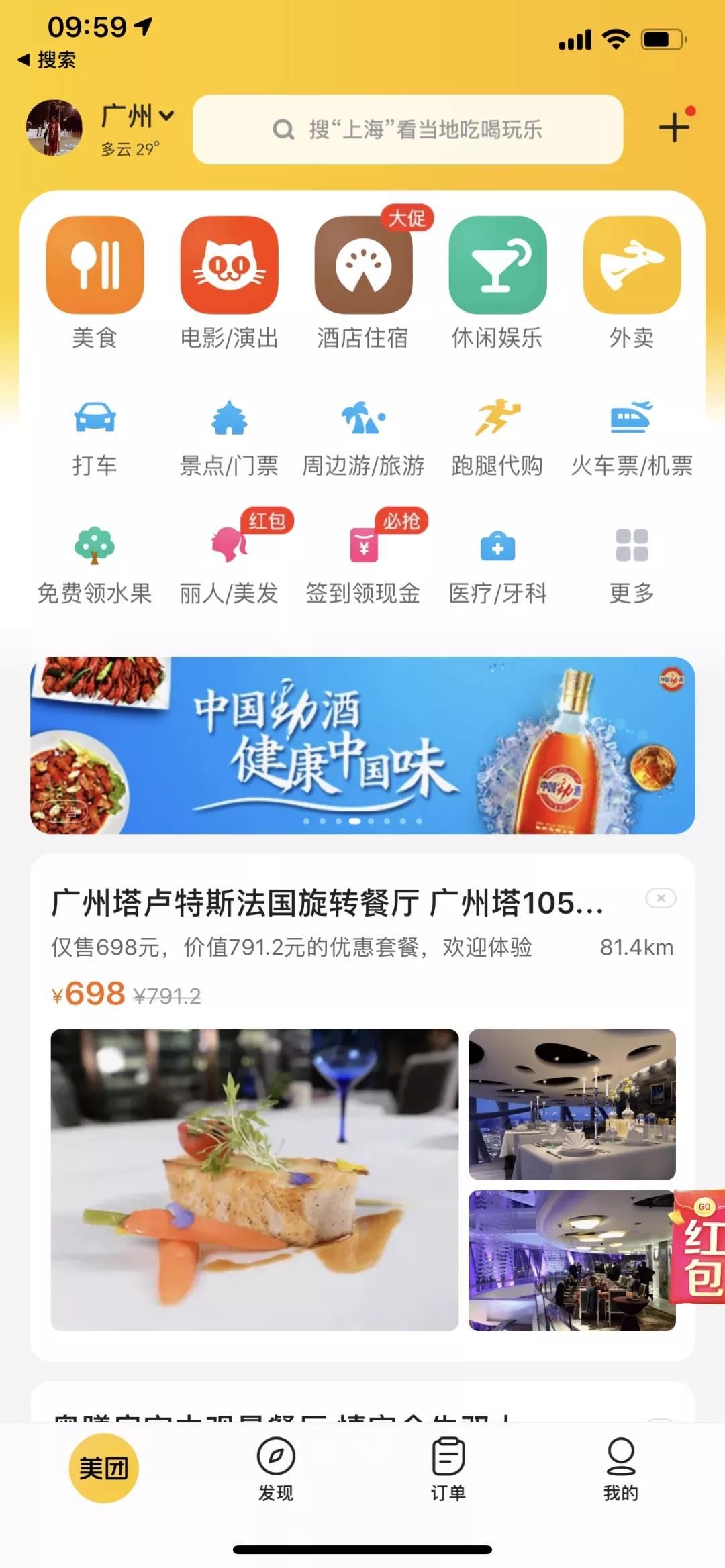Open 酒店住宿 category
This screenshot has width=725, height=1568.
(x=363, y=282)
